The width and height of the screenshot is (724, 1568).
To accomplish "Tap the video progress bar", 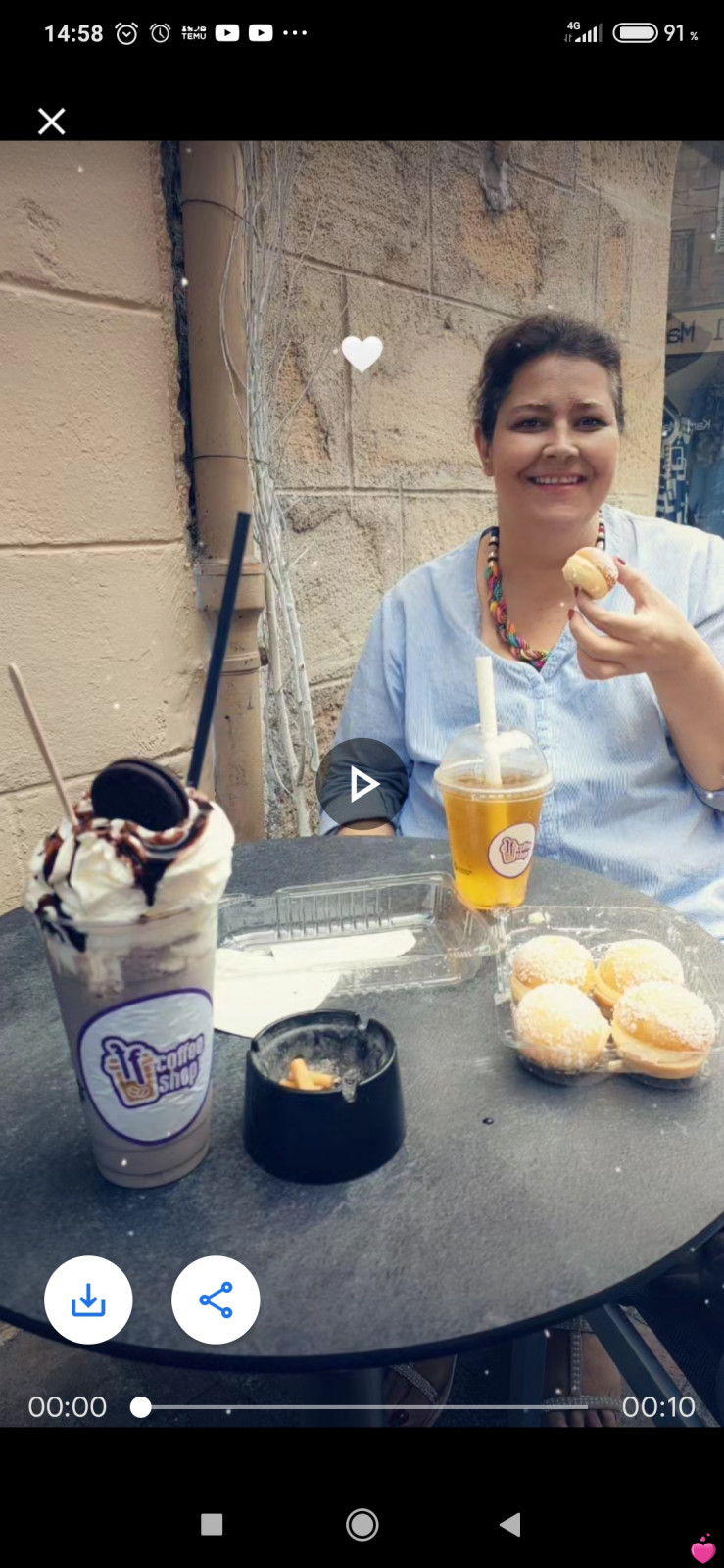I will [x=362, y=1407].
